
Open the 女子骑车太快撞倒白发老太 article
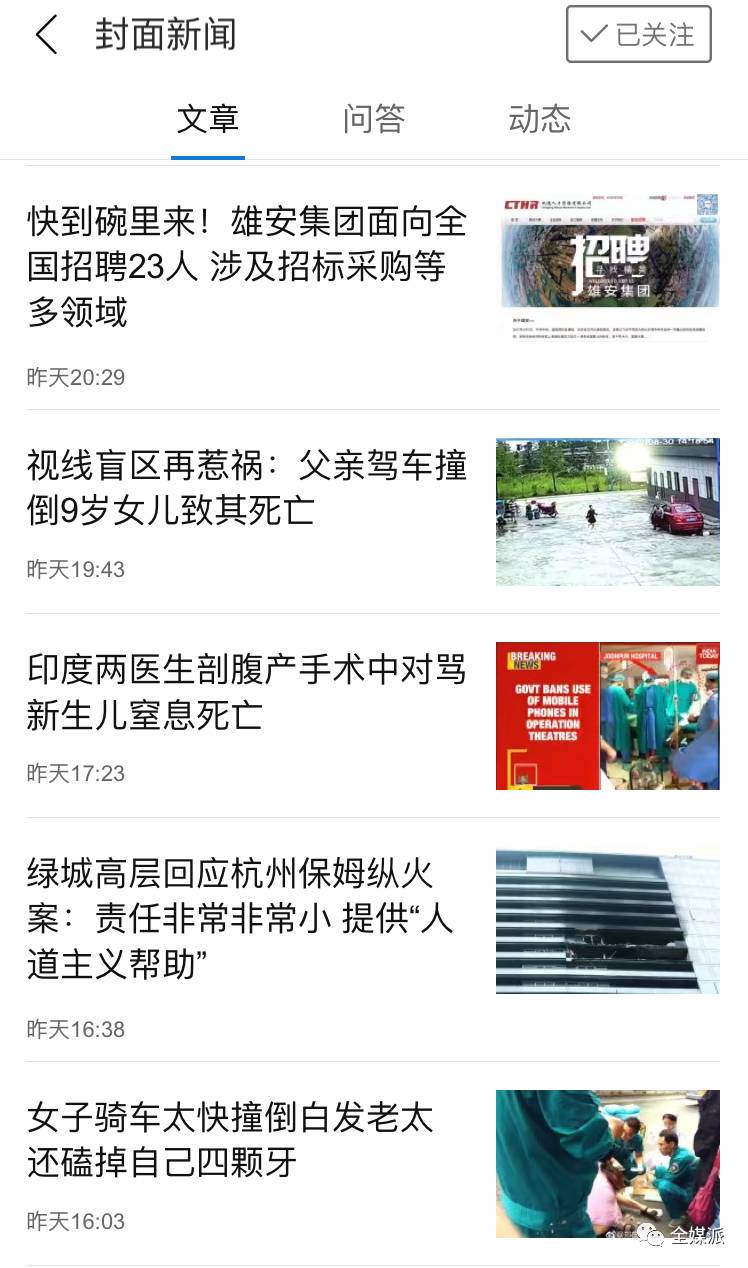(373, 1164)
